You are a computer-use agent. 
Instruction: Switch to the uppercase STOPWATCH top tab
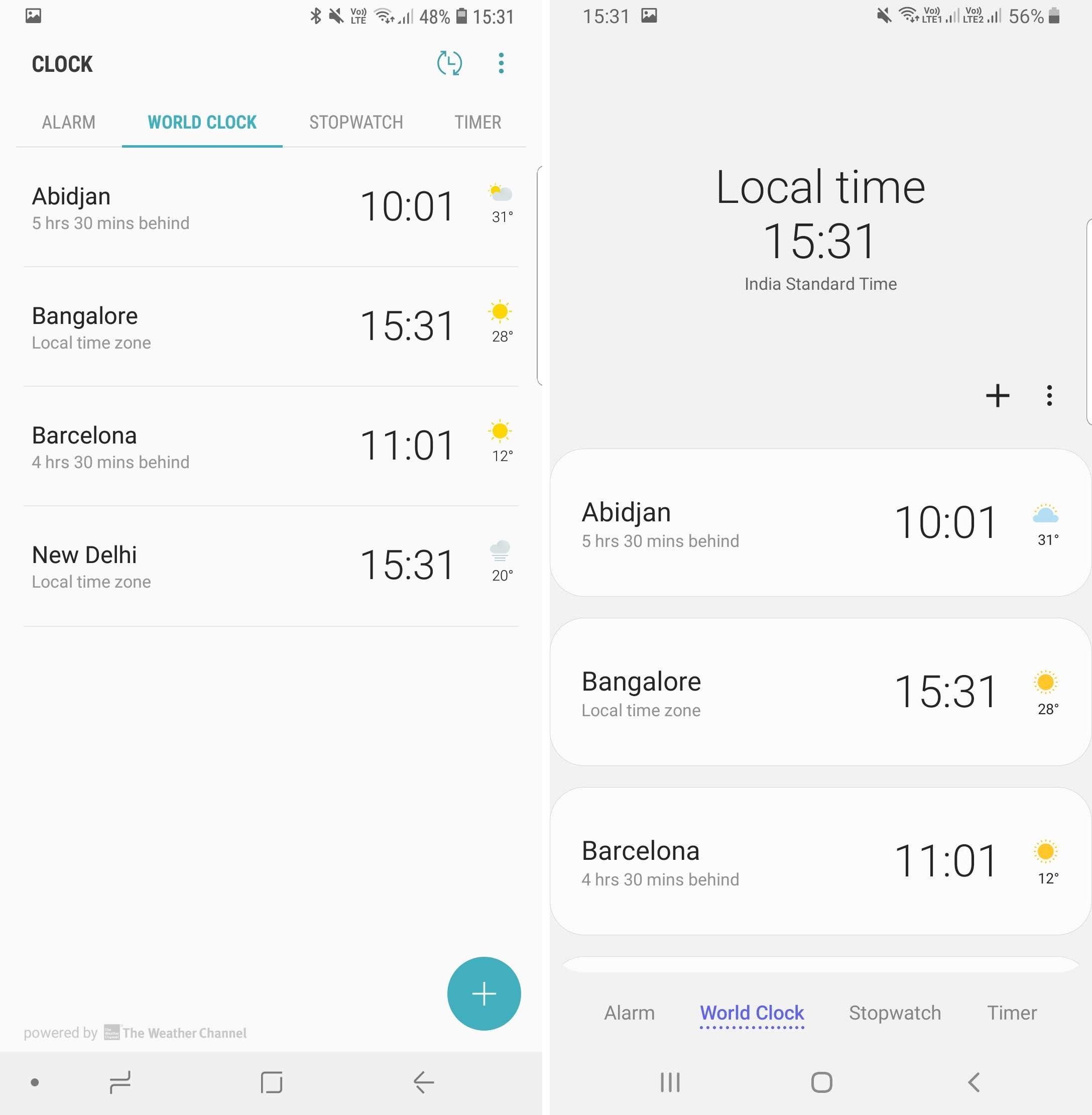[355, 122]
